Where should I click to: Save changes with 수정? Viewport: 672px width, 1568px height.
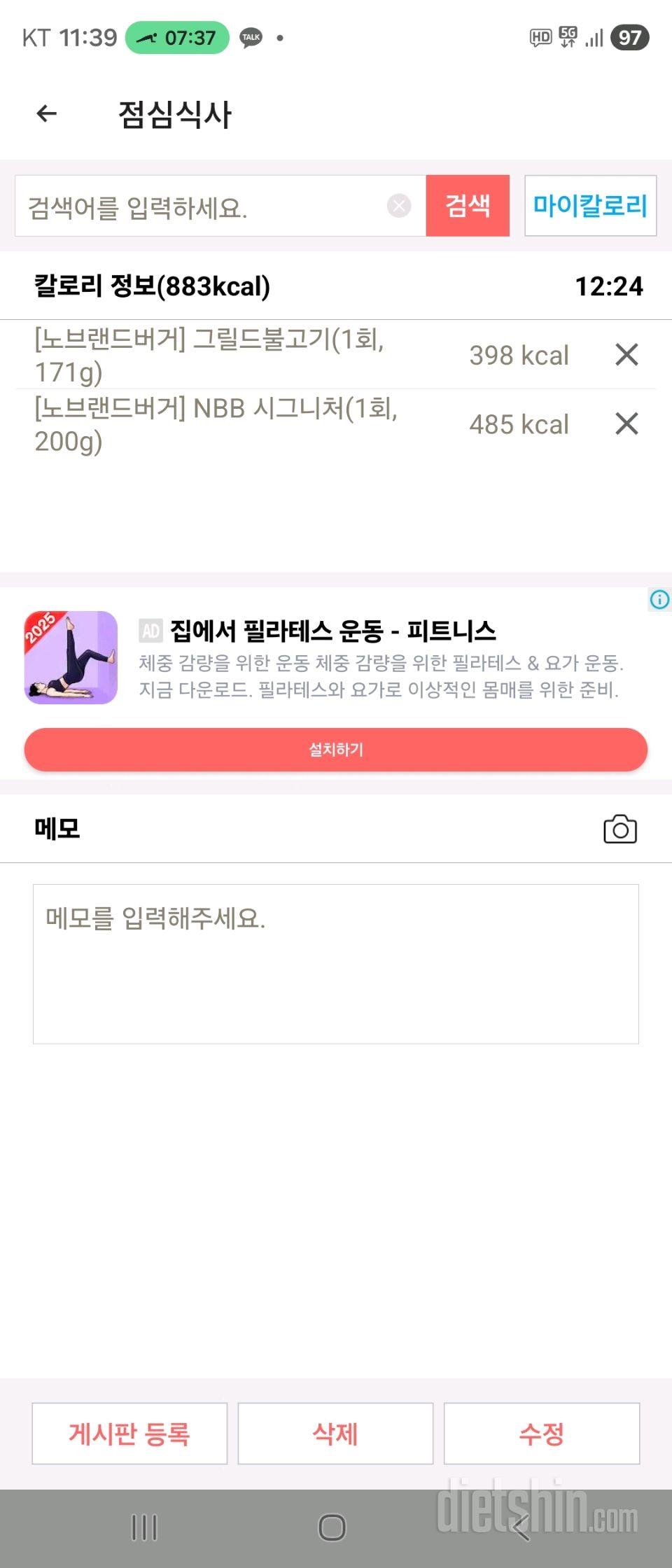542,1434
